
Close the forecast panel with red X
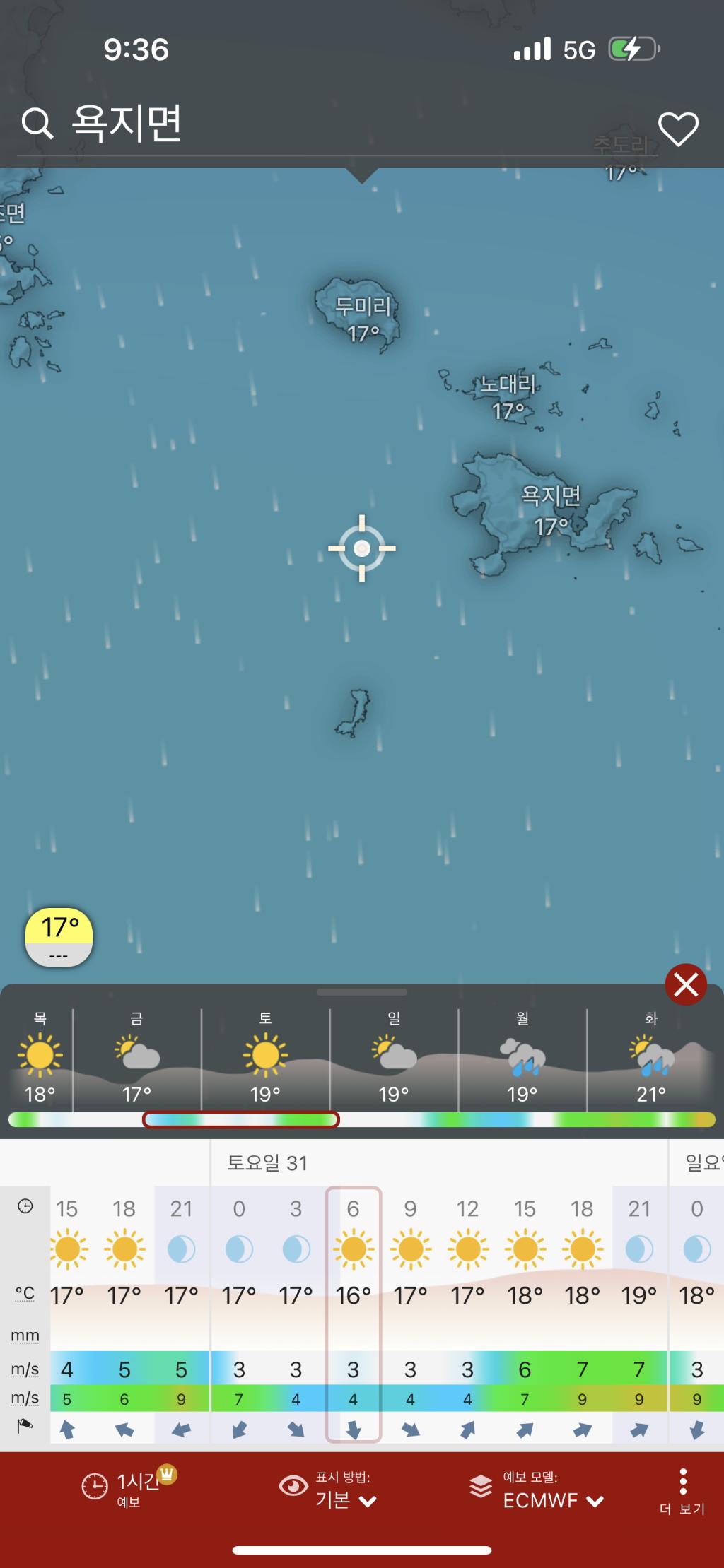pyautogui.click(x=685, y=984)
